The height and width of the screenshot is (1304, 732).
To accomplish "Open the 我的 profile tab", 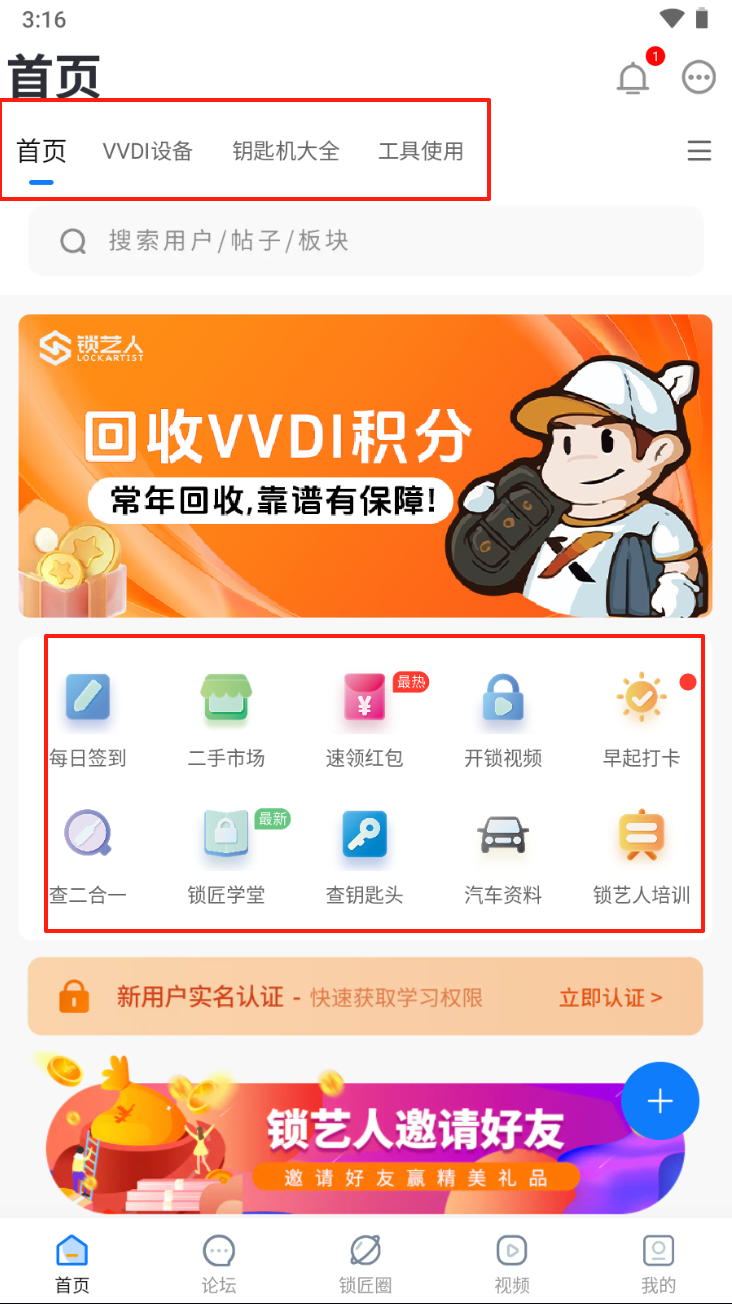I will tap(658, 1263).
